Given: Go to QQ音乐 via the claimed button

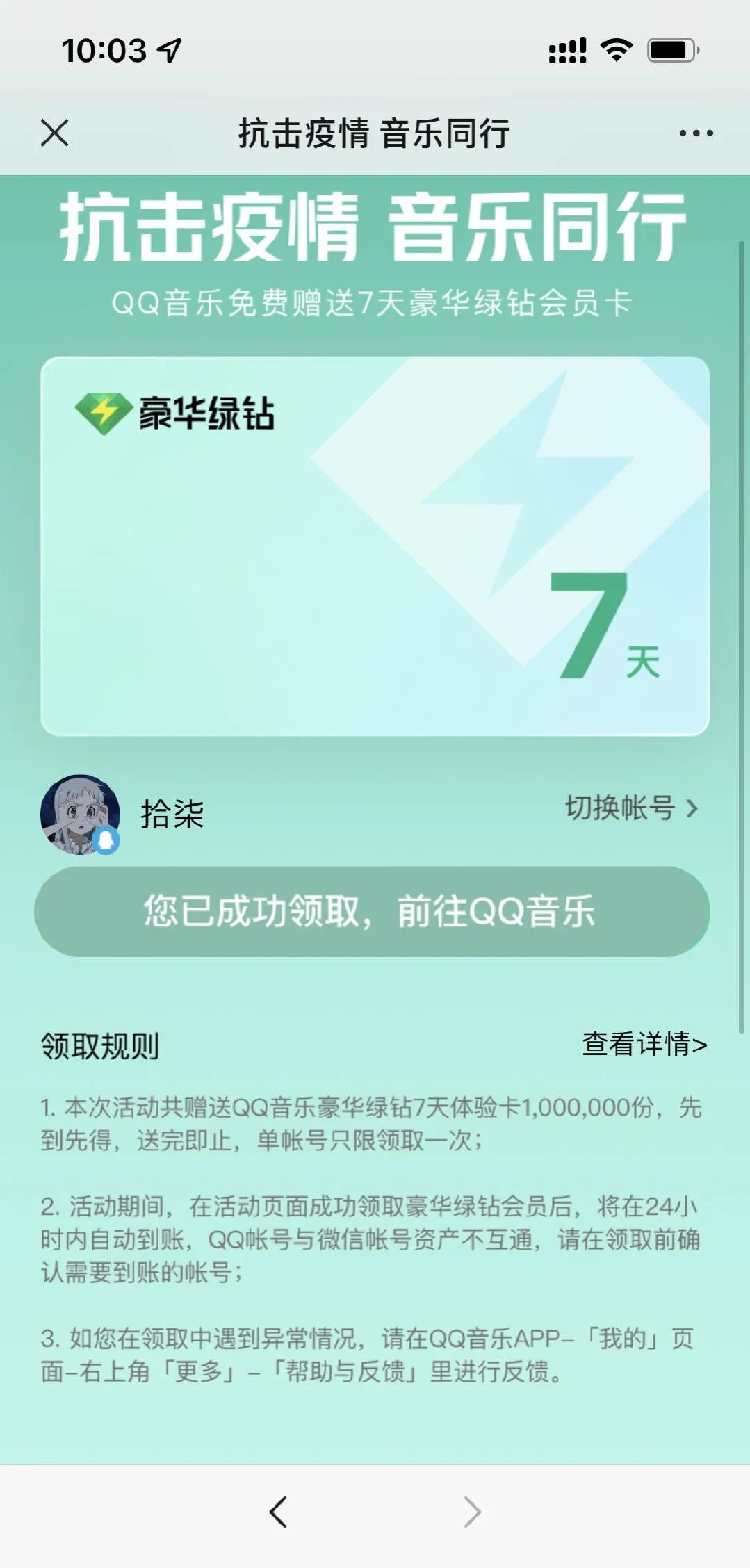Looking at the screenshot, I should pos(372,911).
